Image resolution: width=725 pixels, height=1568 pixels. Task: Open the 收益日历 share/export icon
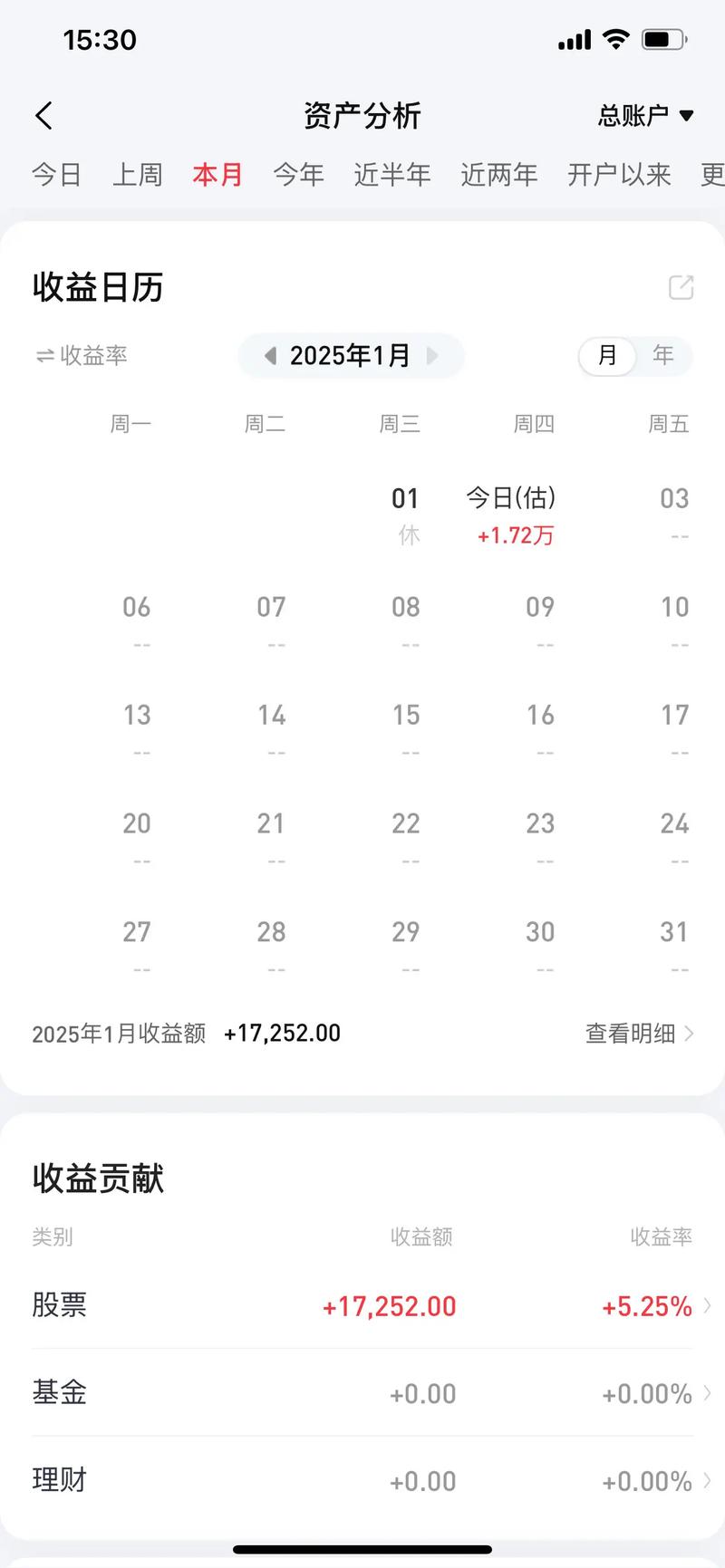(x=681, y=286)
